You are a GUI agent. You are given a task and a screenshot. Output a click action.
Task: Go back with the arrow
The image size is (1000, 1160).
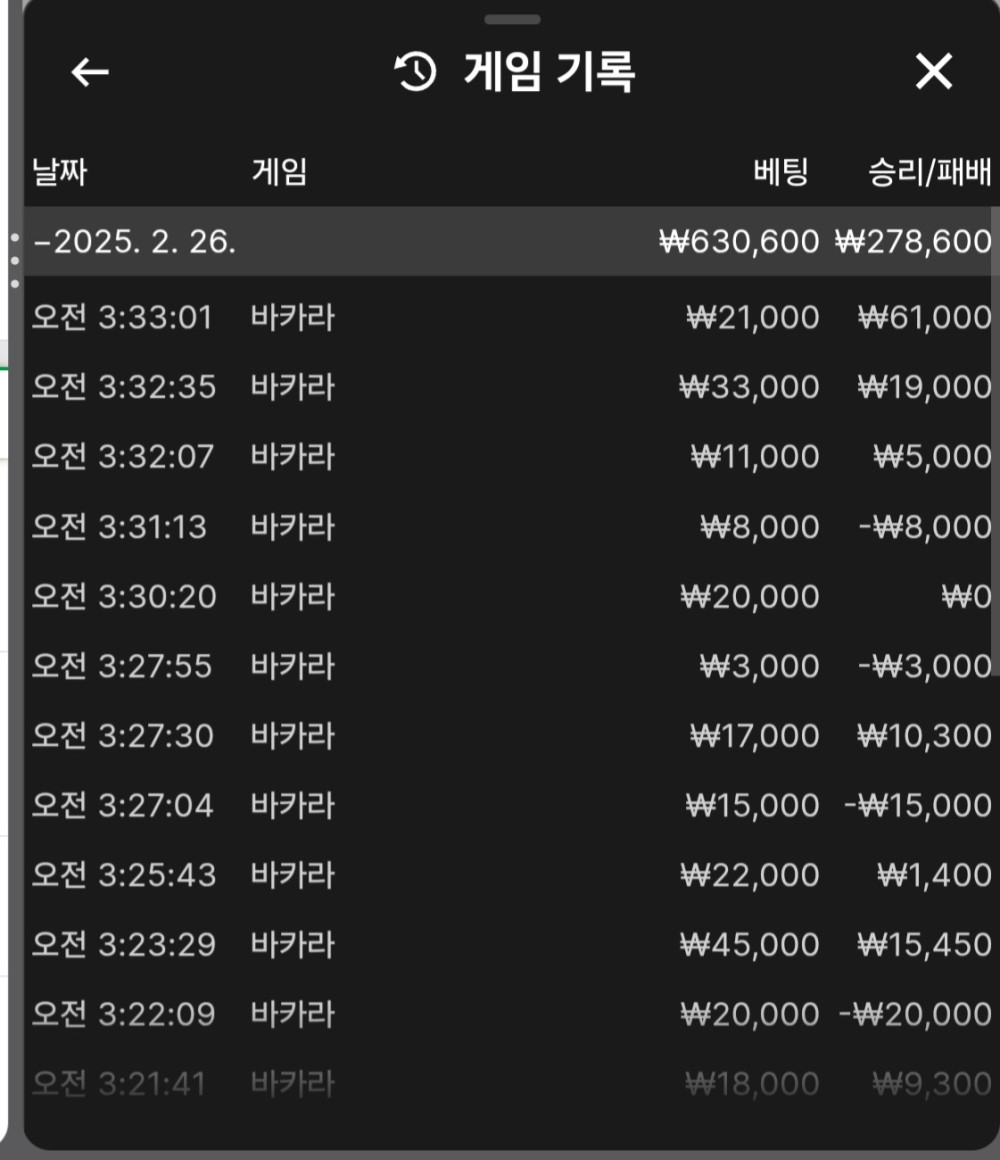pyautogui.click(x=90, y=72)
